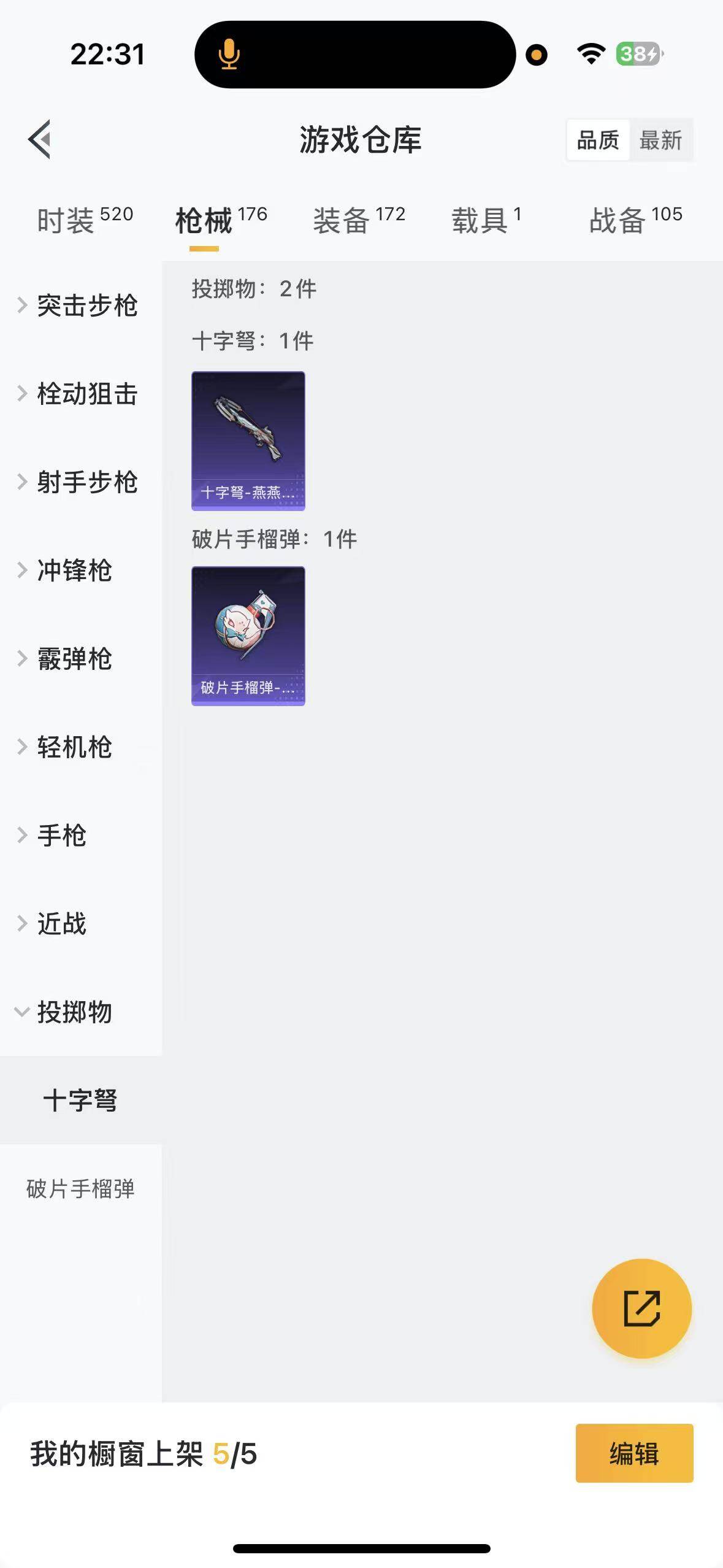Switch sorting to 品质
This screenshot has height=1568, width=723.
[598, 140]
